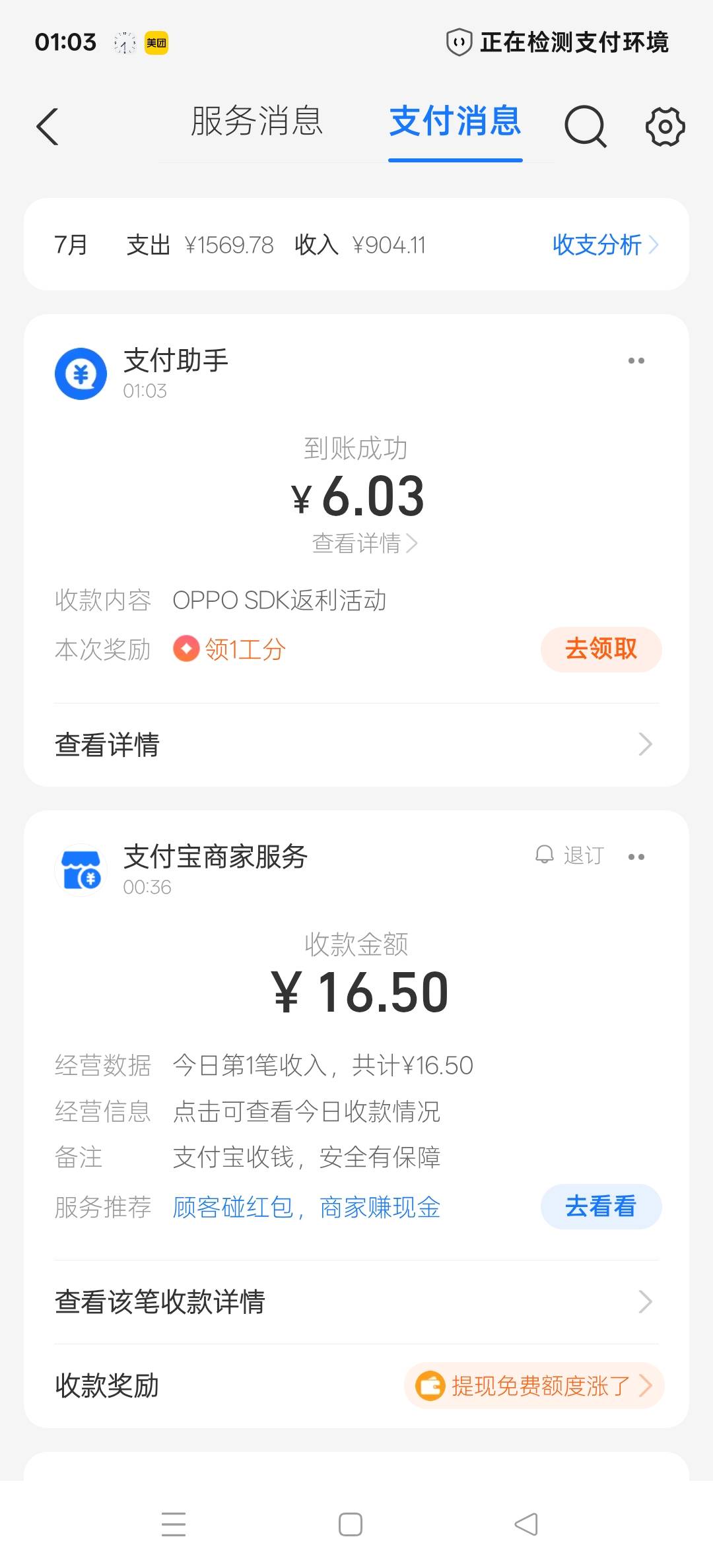The image size is (713, 1568).
Task: Open 顾客碰红包，商家赚现金 link
Action: pos(306,1207)
